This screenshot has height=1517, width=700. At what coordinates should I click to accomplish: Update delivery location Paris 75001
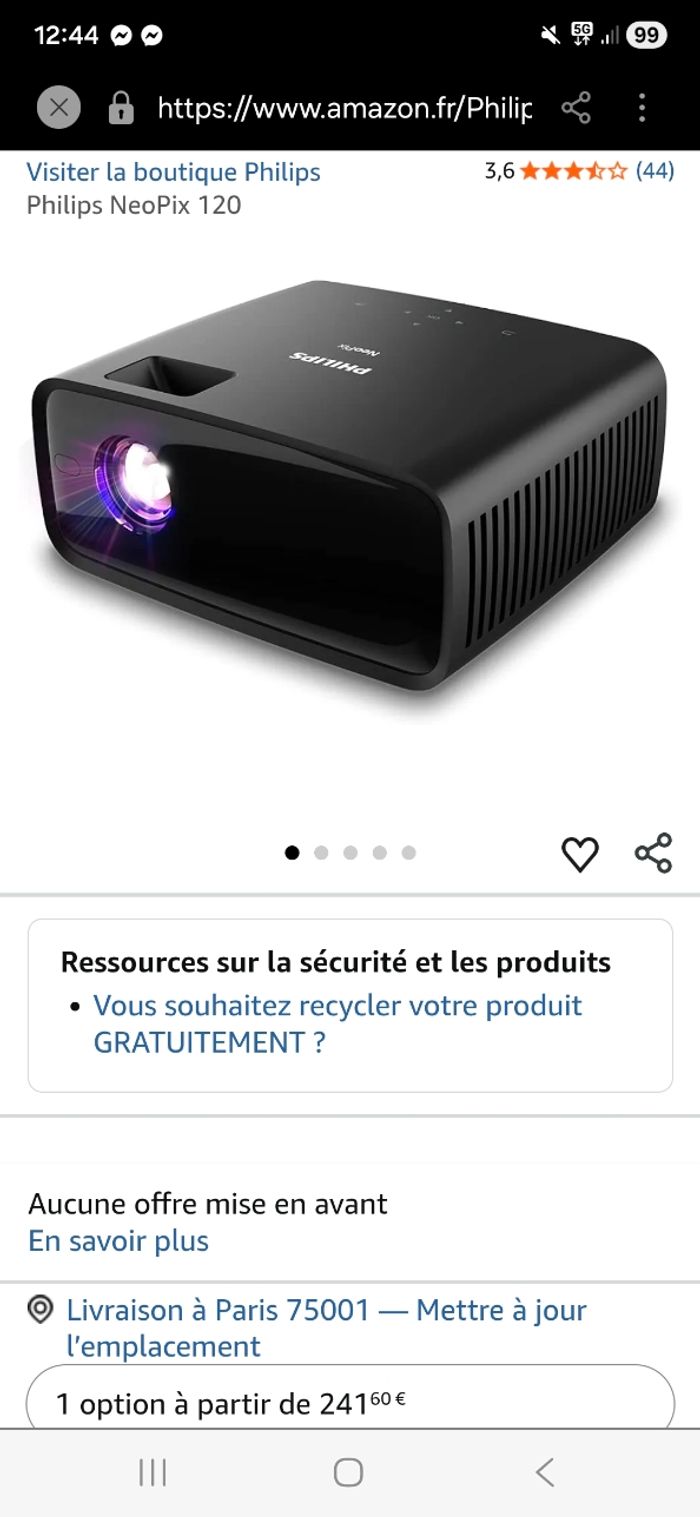[x=325, y=1327]
